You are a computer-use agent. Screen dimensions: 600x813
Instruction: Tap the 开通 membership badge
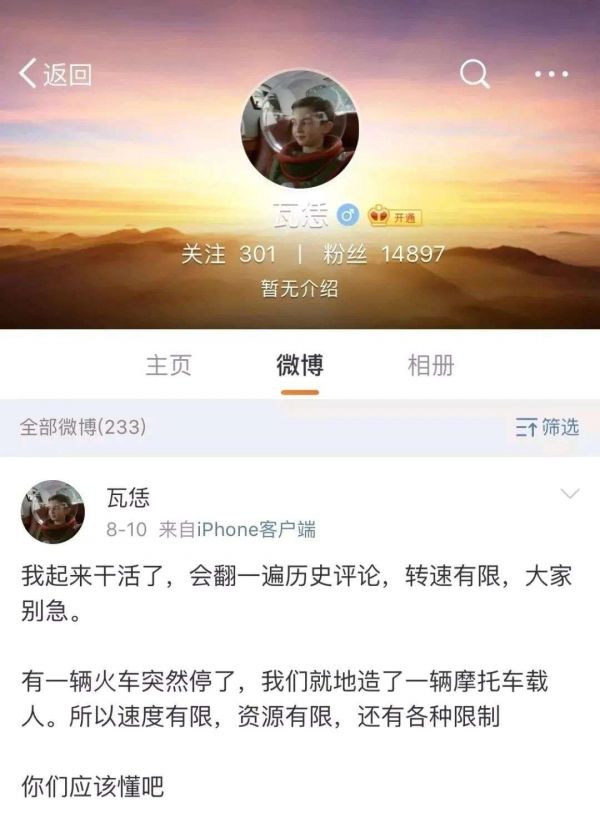tap(394, 216)
